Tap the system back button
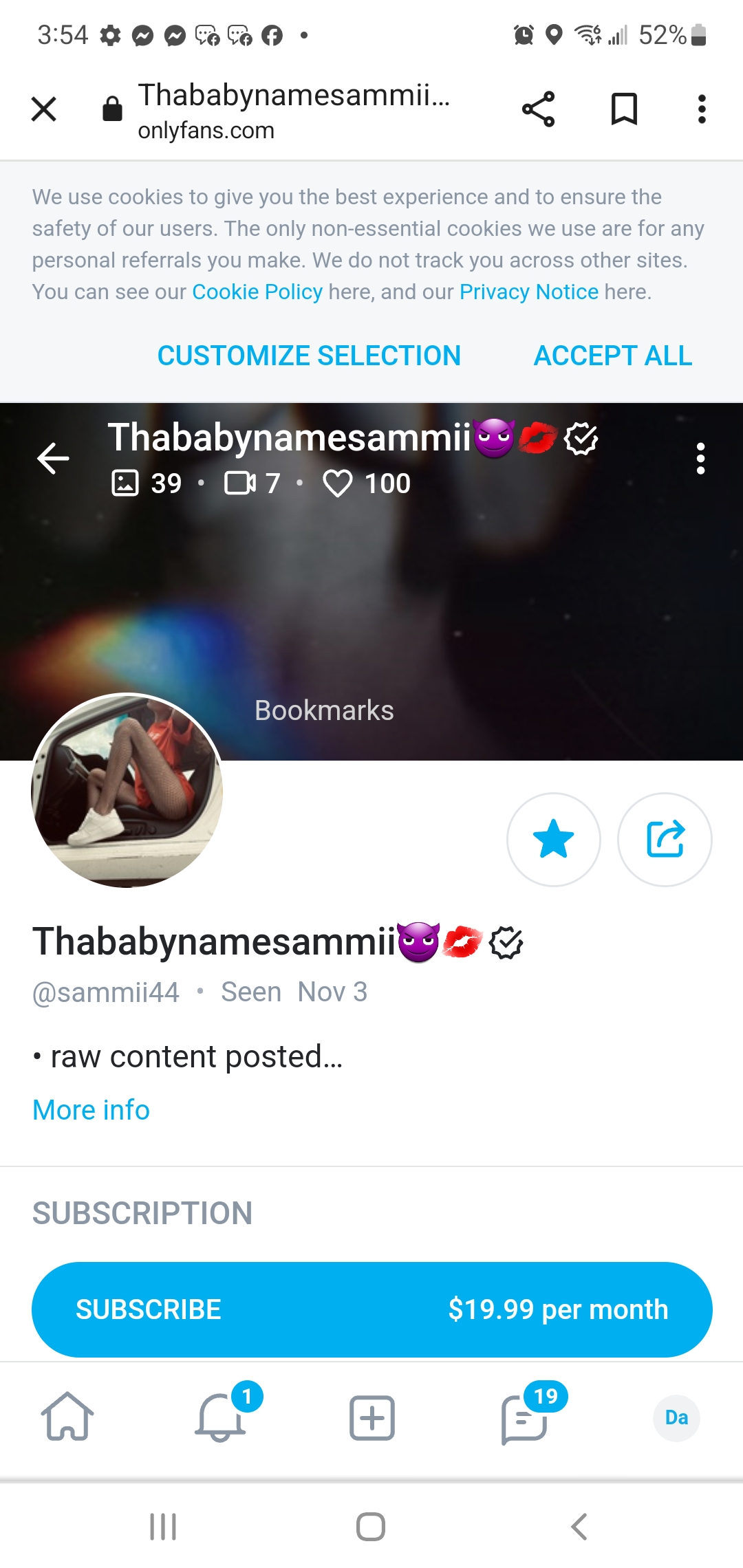The height and width of the screenshot is (1568, 743). (x=579, y=1527)
